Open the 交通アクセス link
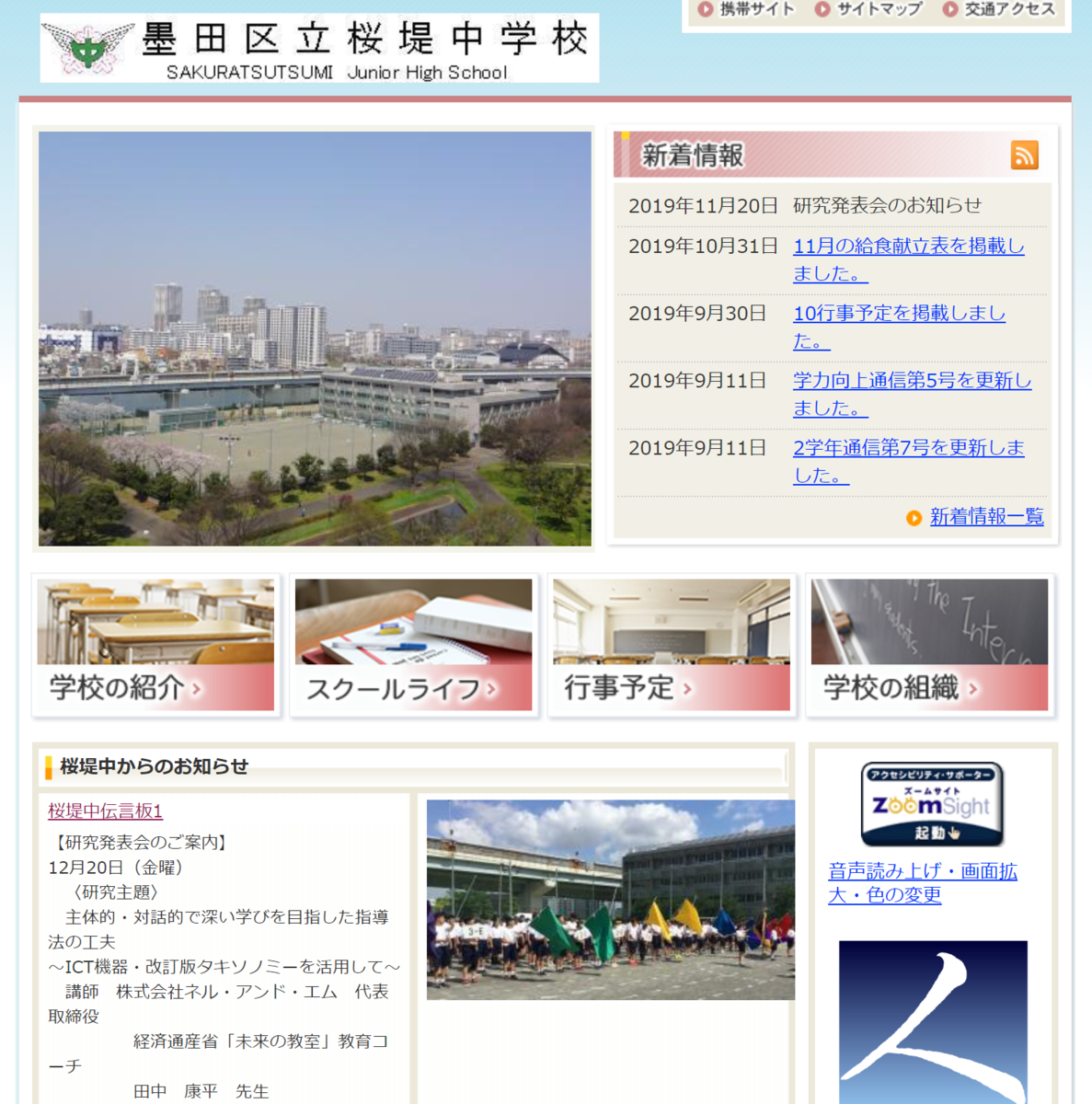Screen dimensions: 1092x1104 pyautogui.click(x=999, y=9)
